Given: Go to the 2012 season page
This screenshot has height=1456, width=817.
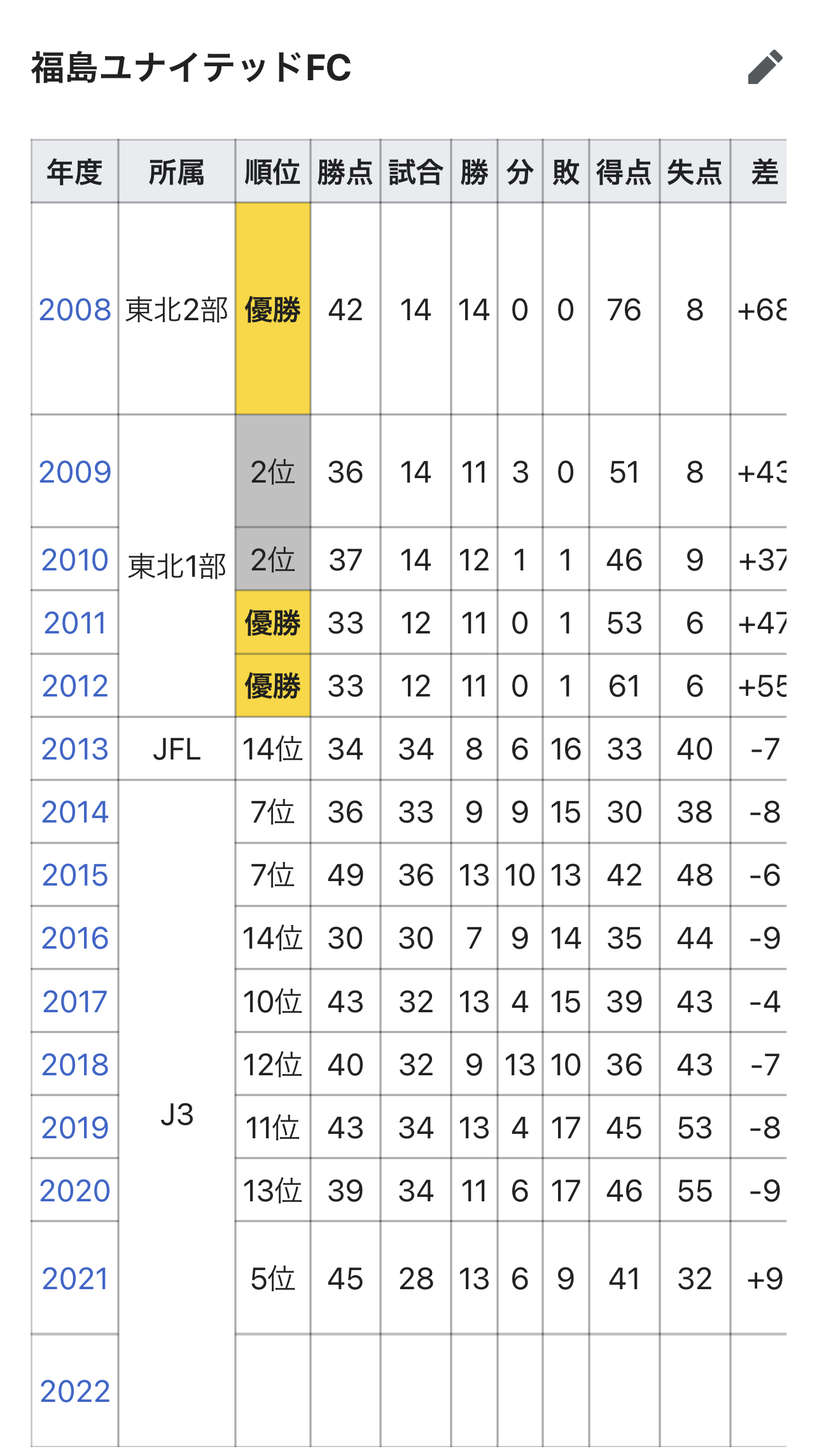Looking at the screenshot, I should [x=75, y=686].
